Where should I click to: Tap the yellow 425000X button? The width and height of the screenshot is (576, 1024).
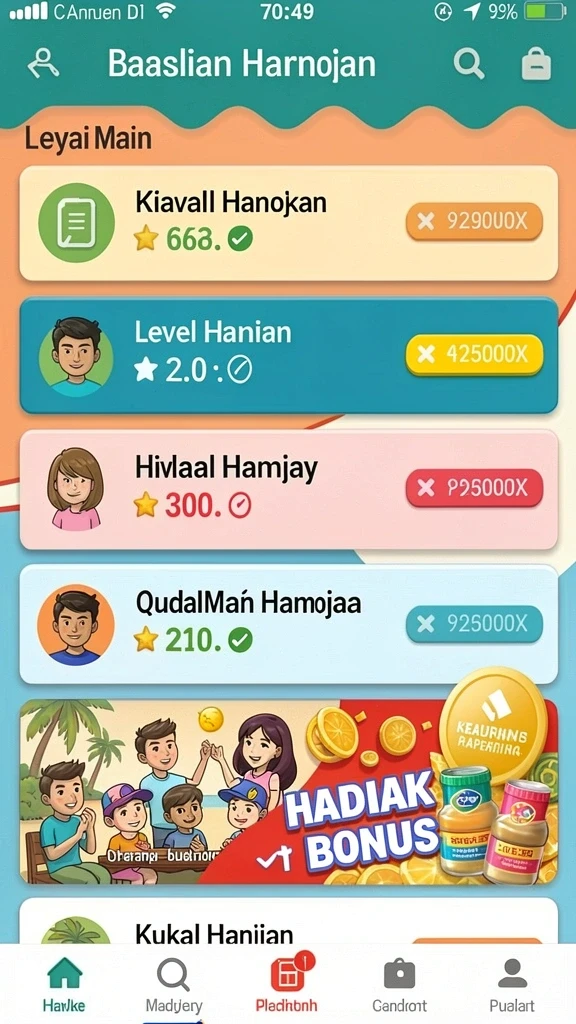pyautogui.click(x=474, y=355)
